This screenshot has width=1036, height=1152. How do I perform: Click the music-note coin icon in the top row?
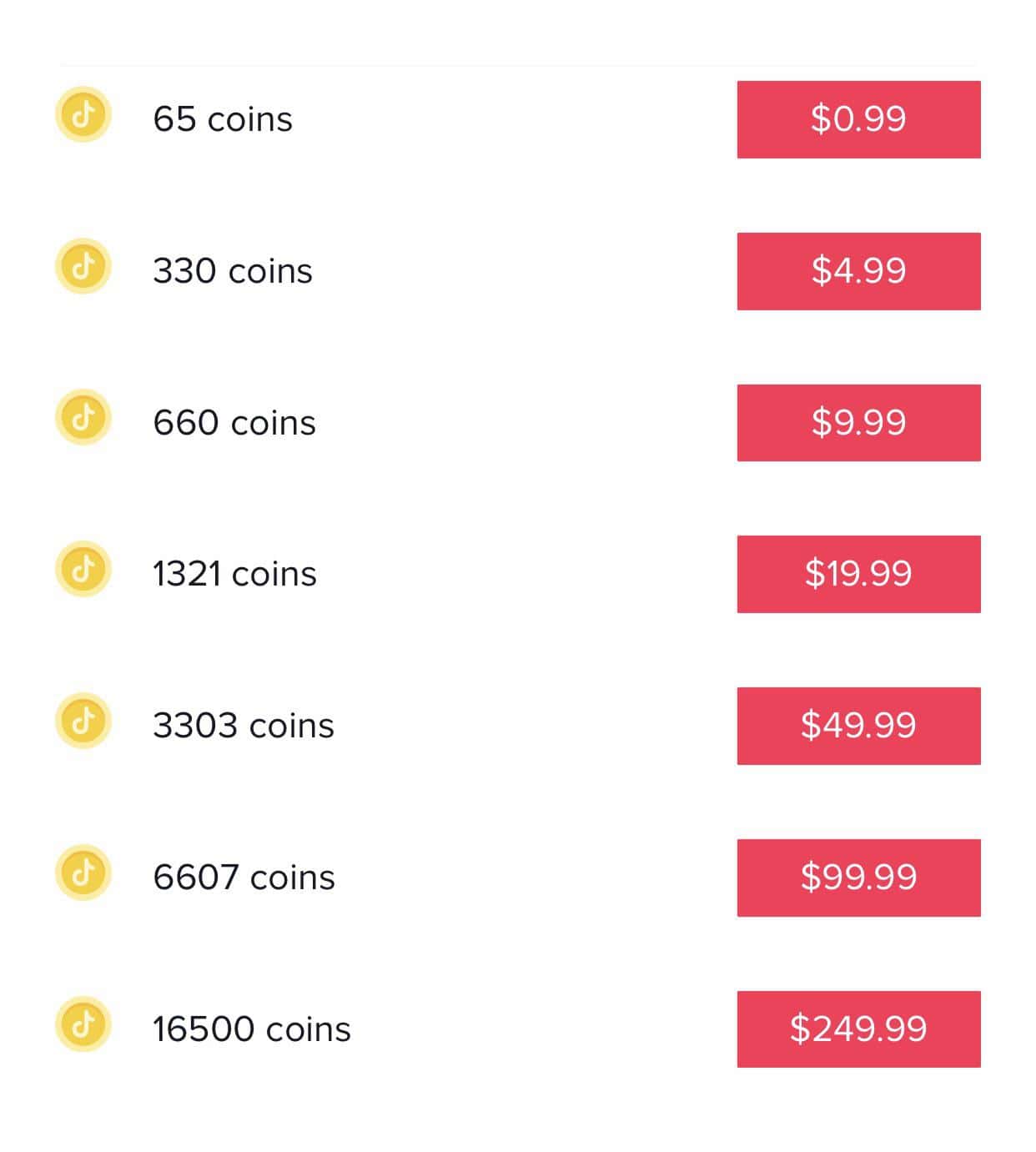pyautogui.click(x=83, y=118)
